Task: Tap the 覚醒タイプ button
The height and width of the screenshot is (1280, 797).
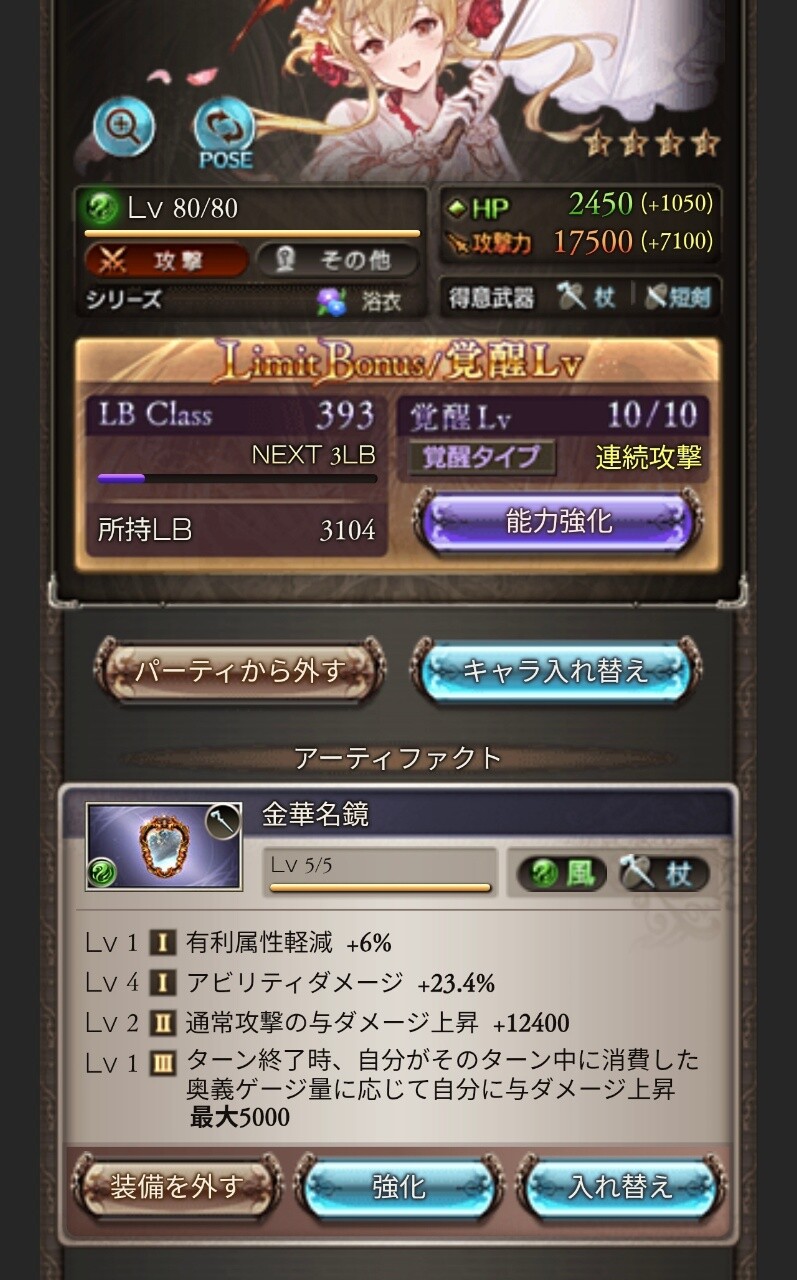Action: pyautogui.click(x=482, y=457)
